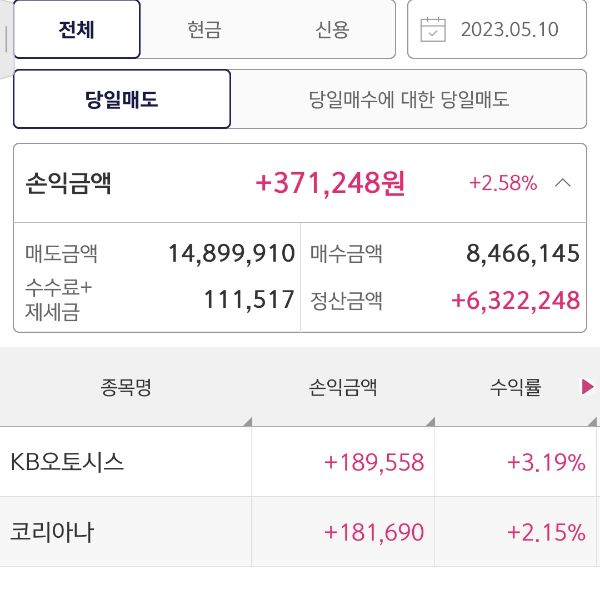Screen dimensions: 600x600
Task: Open the 코리아나 row
Action: 52,532
